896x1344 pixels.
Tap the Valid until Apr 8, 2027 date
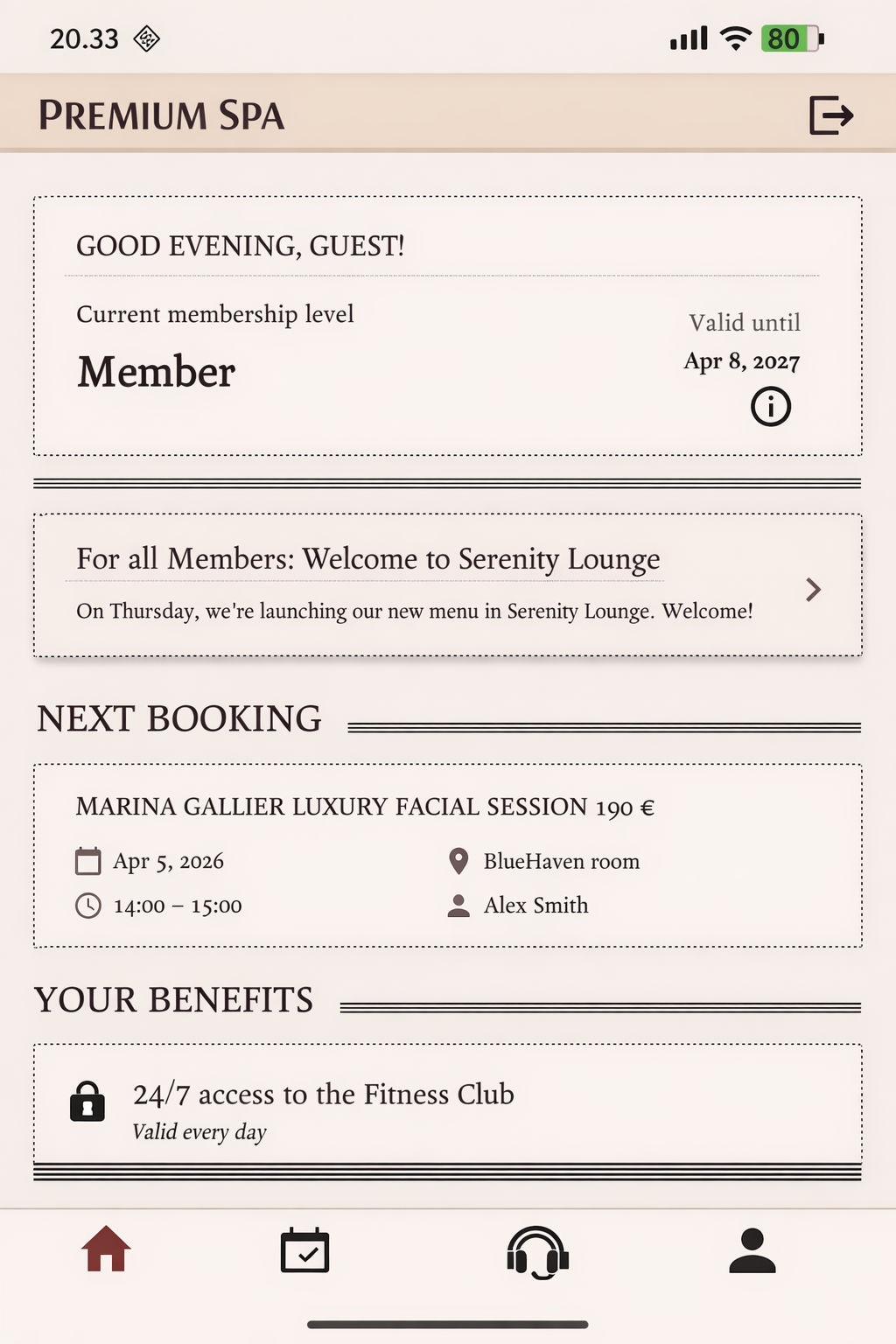(743, 360)
